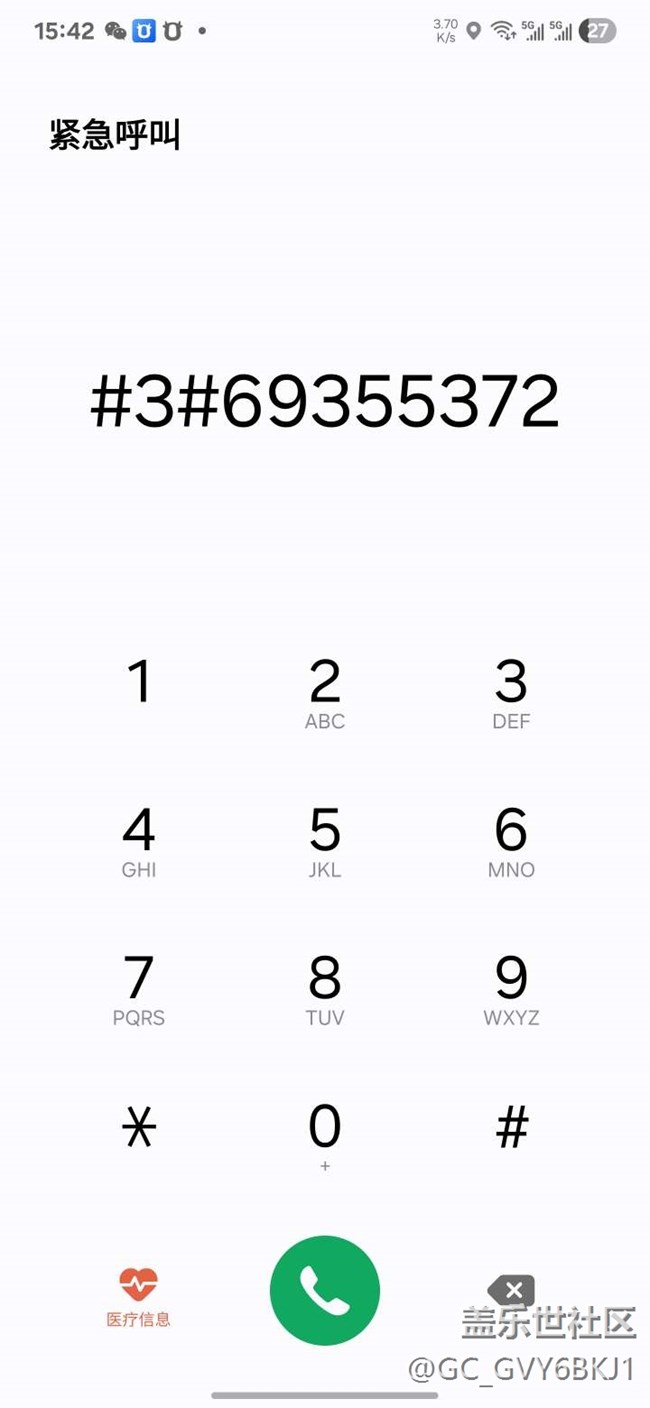
Task: Enter the star symbol key
Action: pyautogui.click(x=139, y=1130)
